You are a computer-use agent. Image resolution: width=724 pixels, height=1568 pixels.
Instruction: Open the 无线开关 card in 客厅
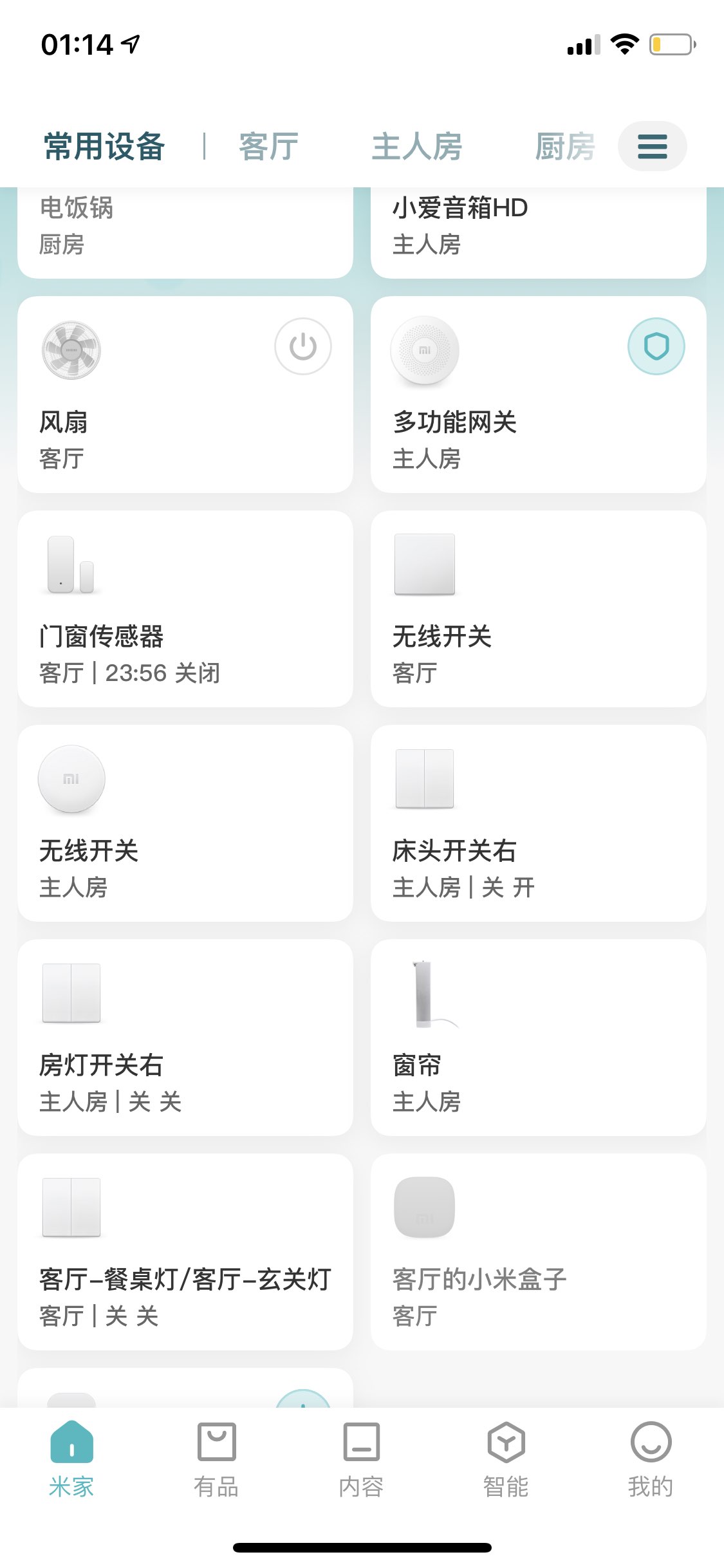(x=539, y=609)
